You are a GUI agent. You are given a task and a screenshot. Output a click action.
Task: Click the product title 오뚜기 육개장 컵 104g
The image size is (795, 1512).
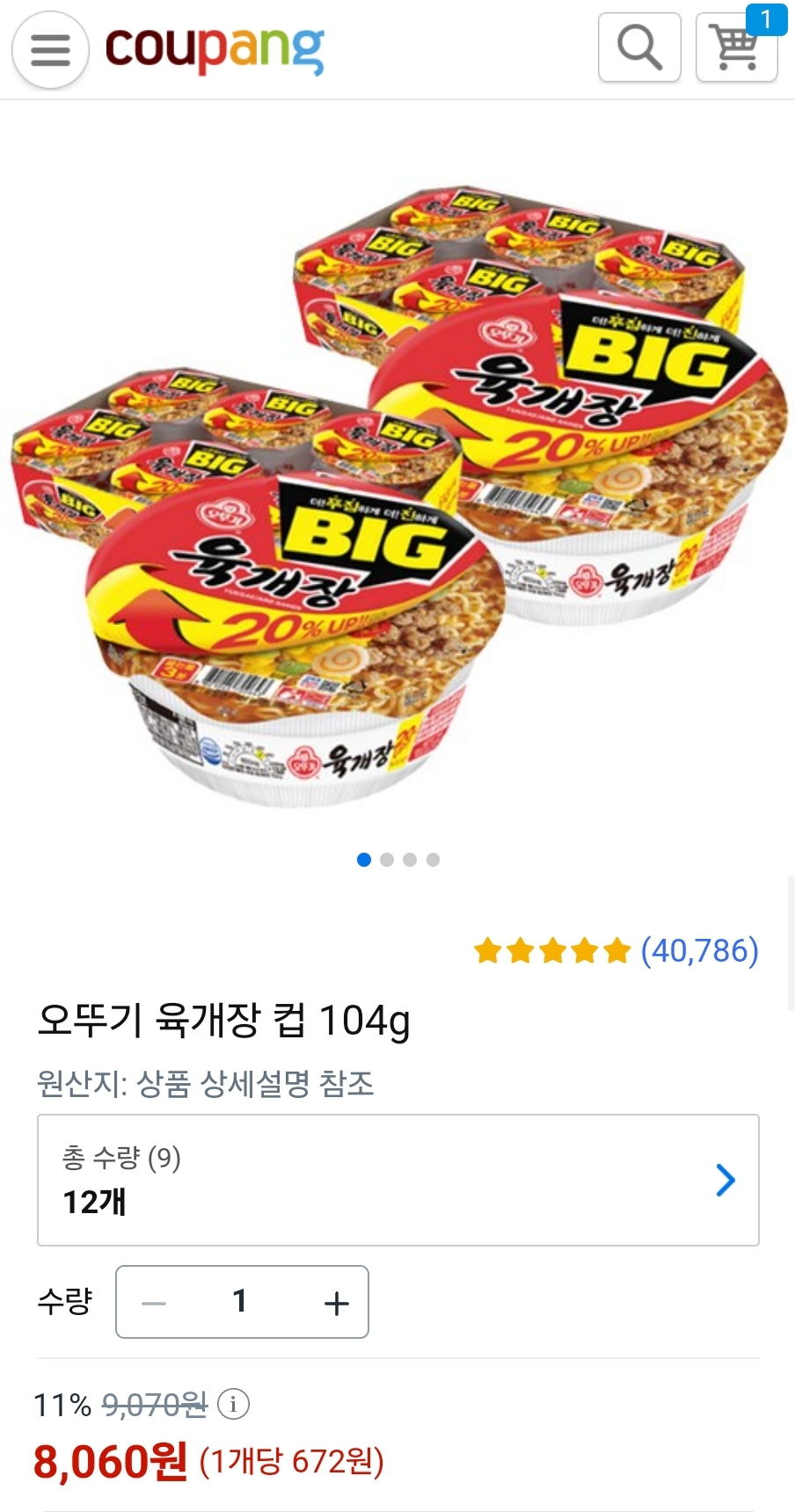click(x=225, y=1021)
